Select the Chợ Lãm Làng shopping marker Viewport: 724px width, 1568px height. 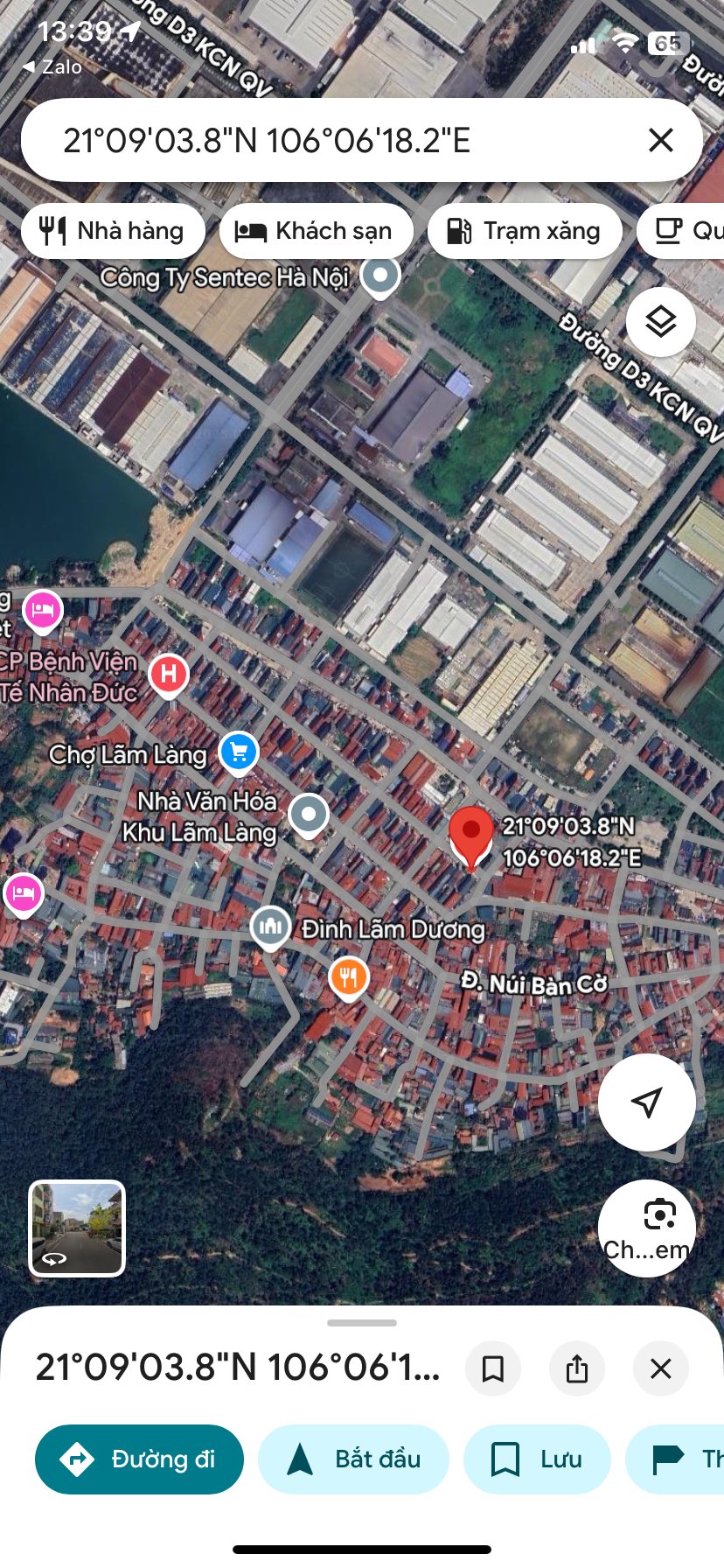(x=236, y=751)
